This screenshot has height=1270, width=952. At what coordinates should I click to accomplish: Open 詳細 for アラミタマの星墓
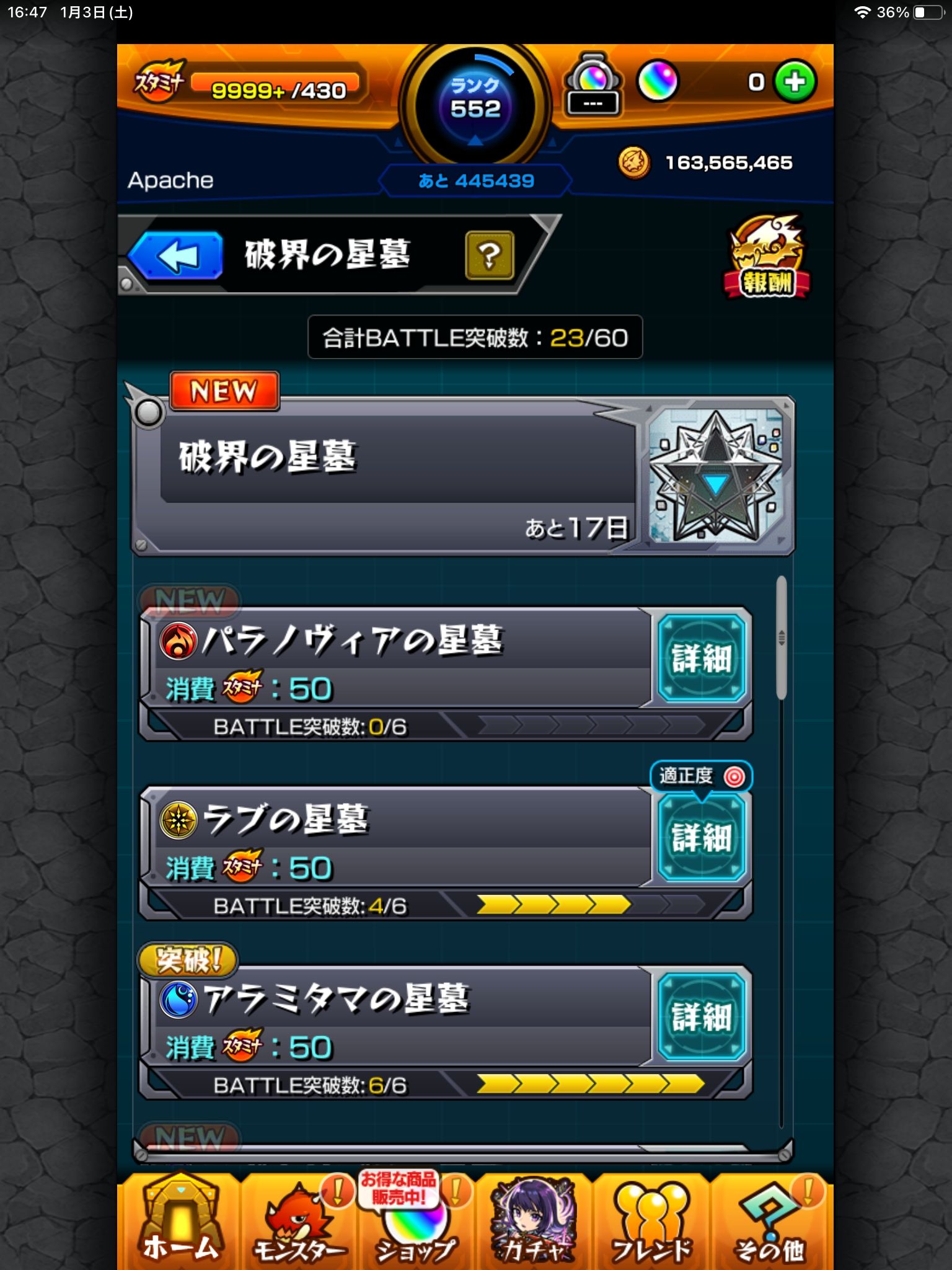tap(701, 1017)
